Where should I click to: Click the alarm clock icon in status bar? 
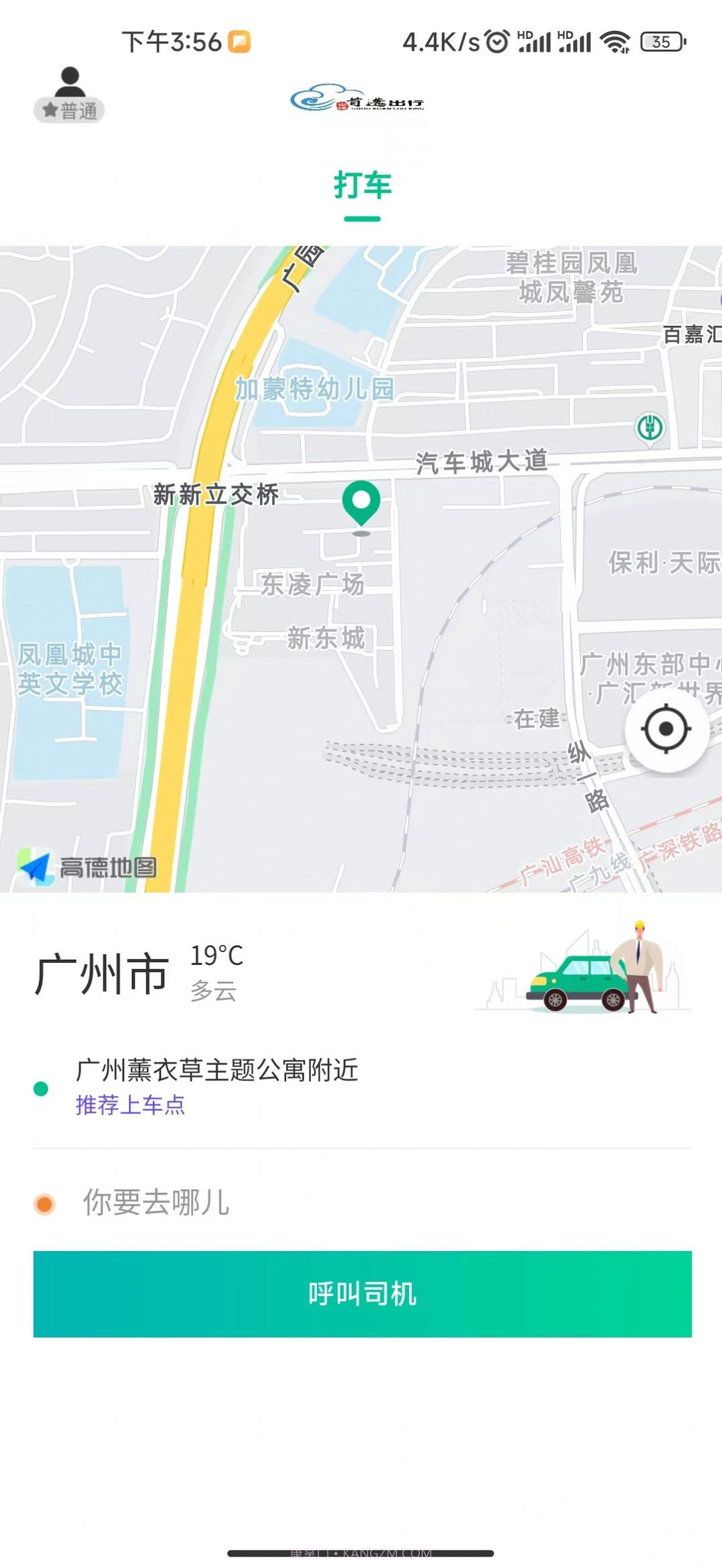tap(497, 42)
